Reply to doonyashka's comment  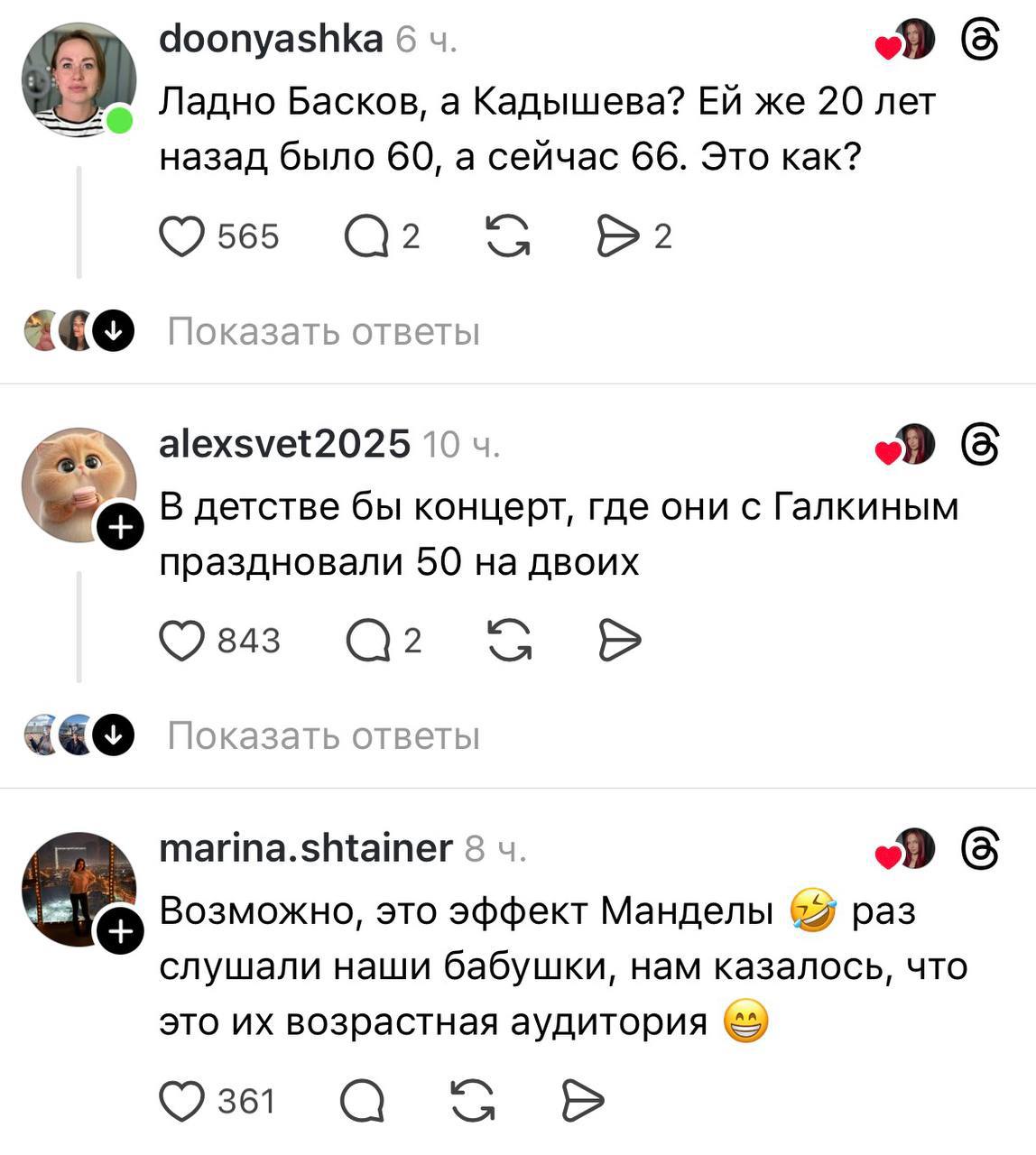coord(366,236)
